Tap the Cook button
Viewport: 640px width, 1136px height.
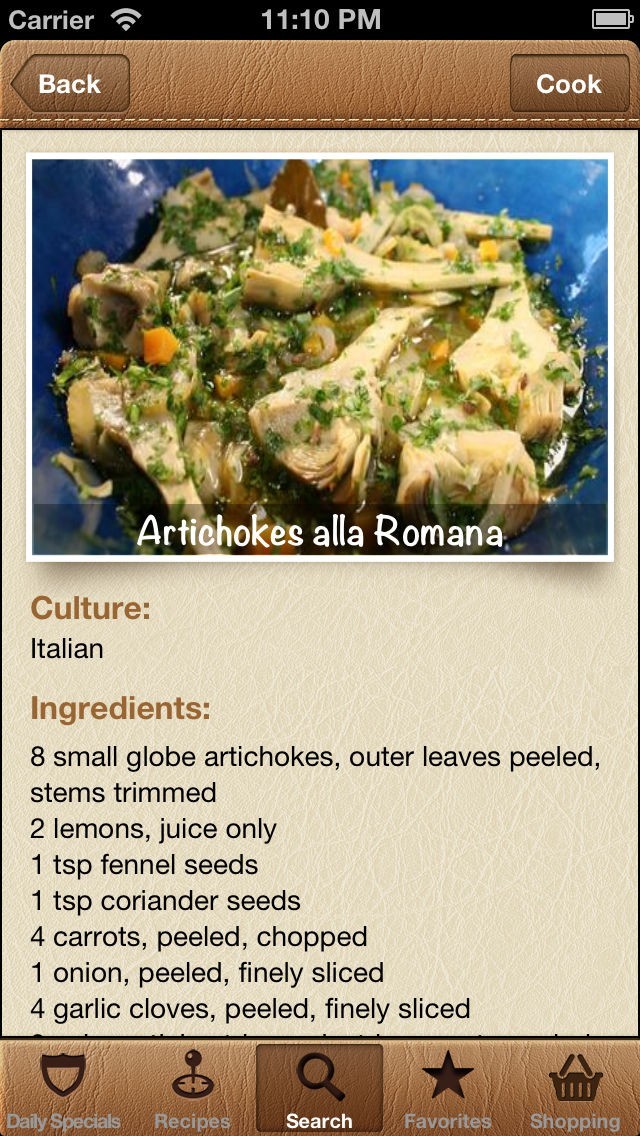point(569,84)
